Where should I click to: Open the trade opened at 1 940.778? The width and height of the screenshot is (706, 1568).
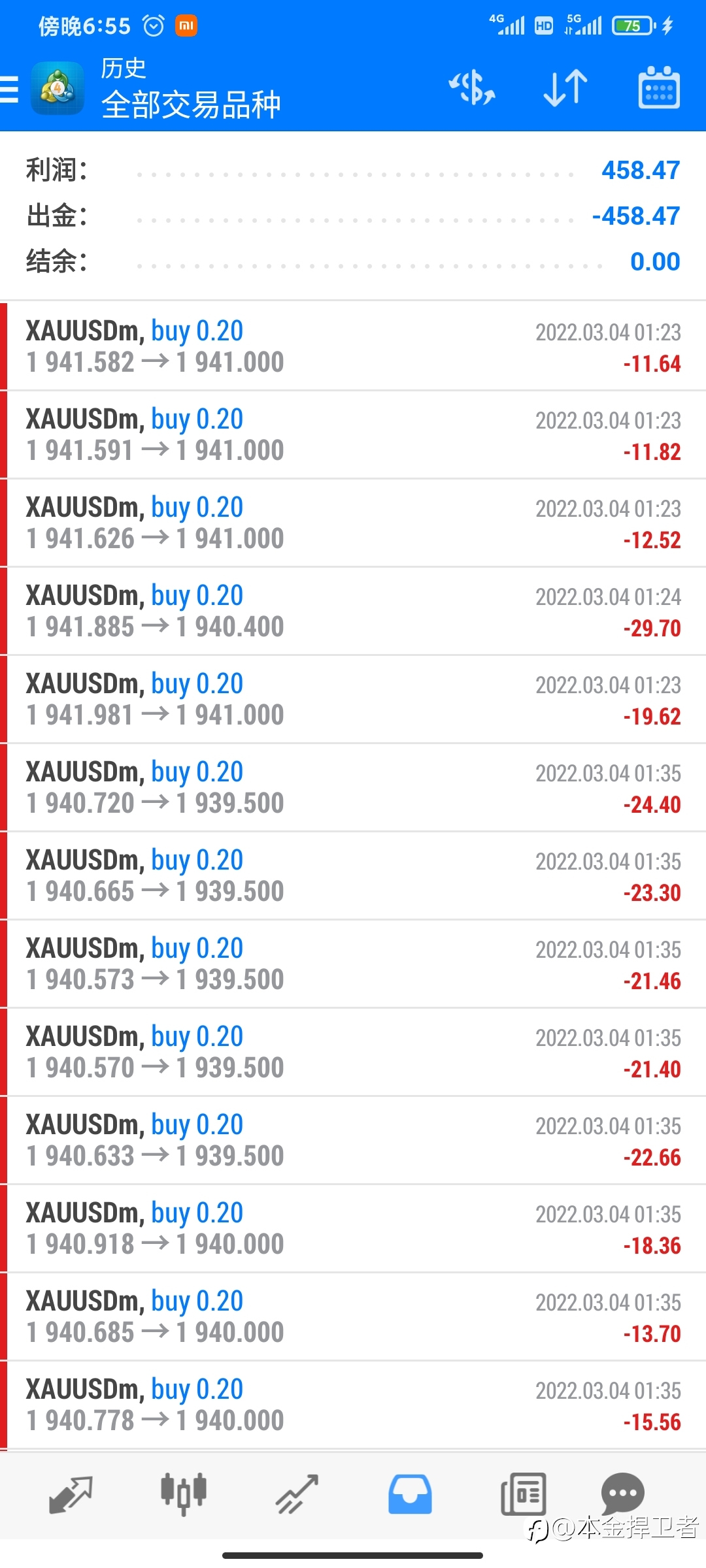click(x=353, y=1405)
